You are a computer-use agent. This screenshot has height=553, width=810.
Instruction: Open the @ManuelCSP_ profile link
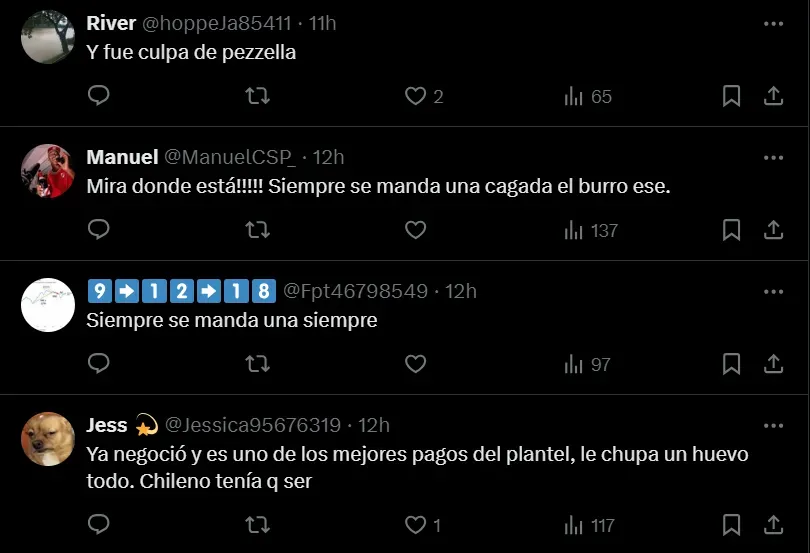point(229,157)
